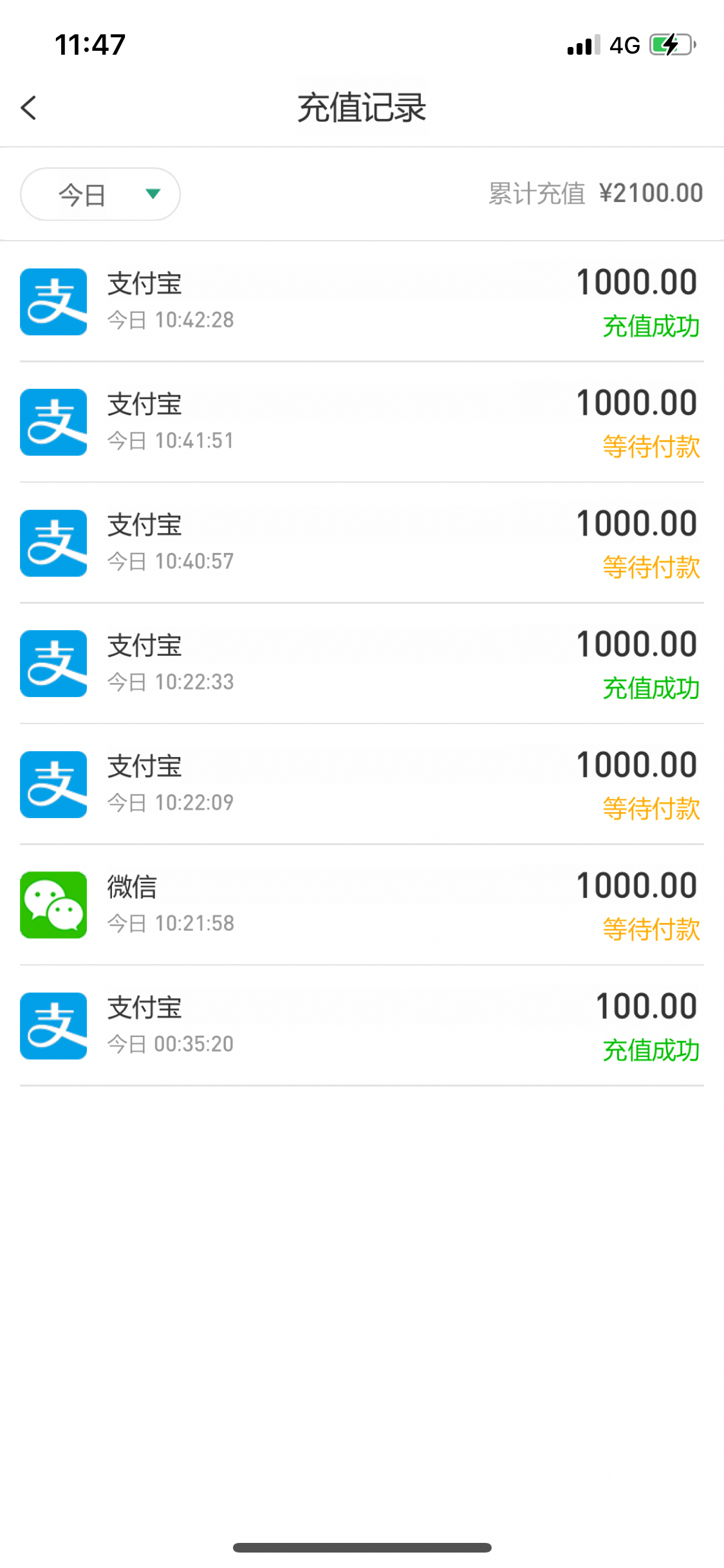Image resolution: width=724 pixels, height=1568 pixels.
Task: Select the 支付宝 recharge at 10:22:33
Action: [x=362, y=664]
